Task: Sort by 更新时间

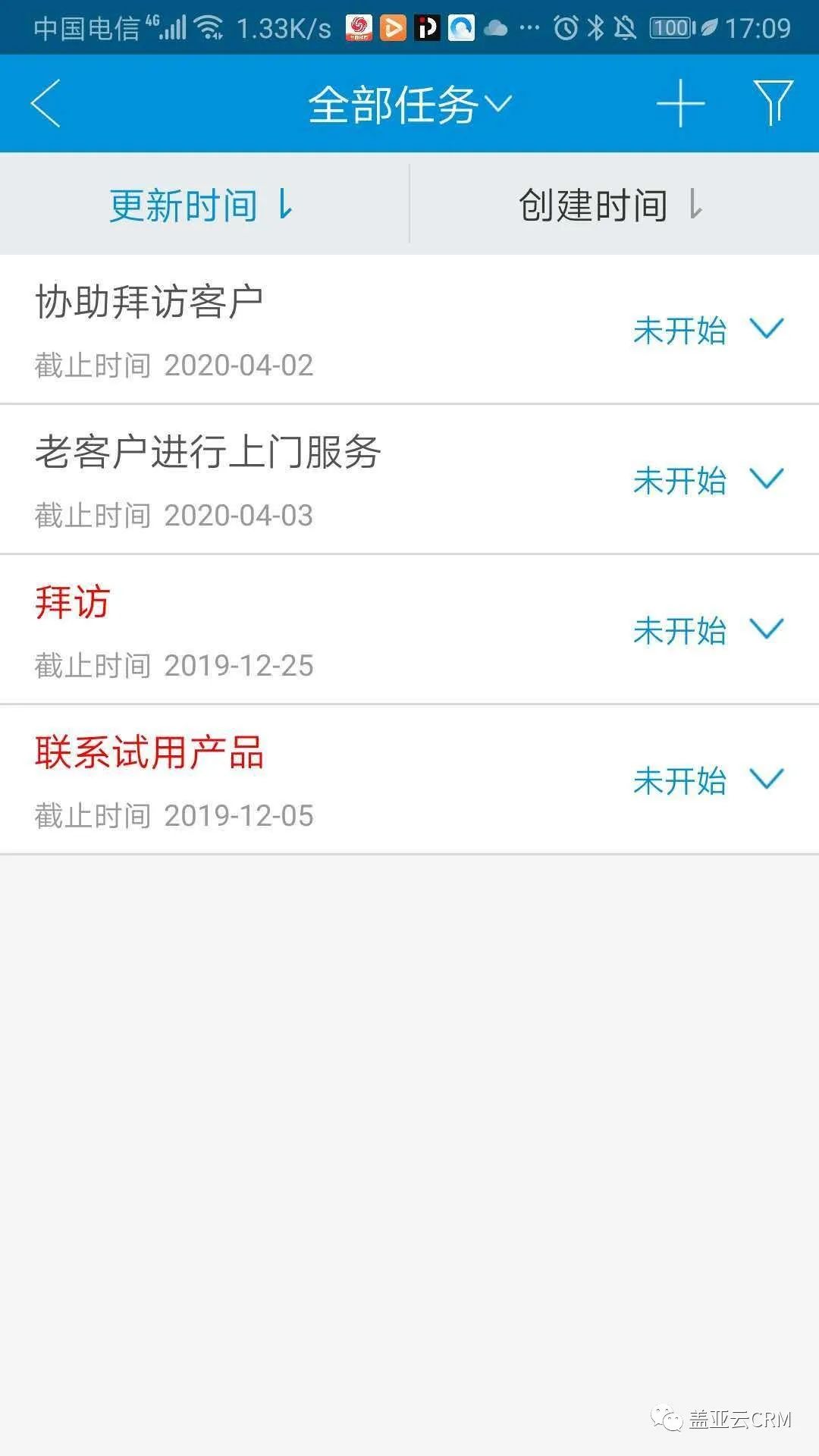Action: (x=202, y=205)
